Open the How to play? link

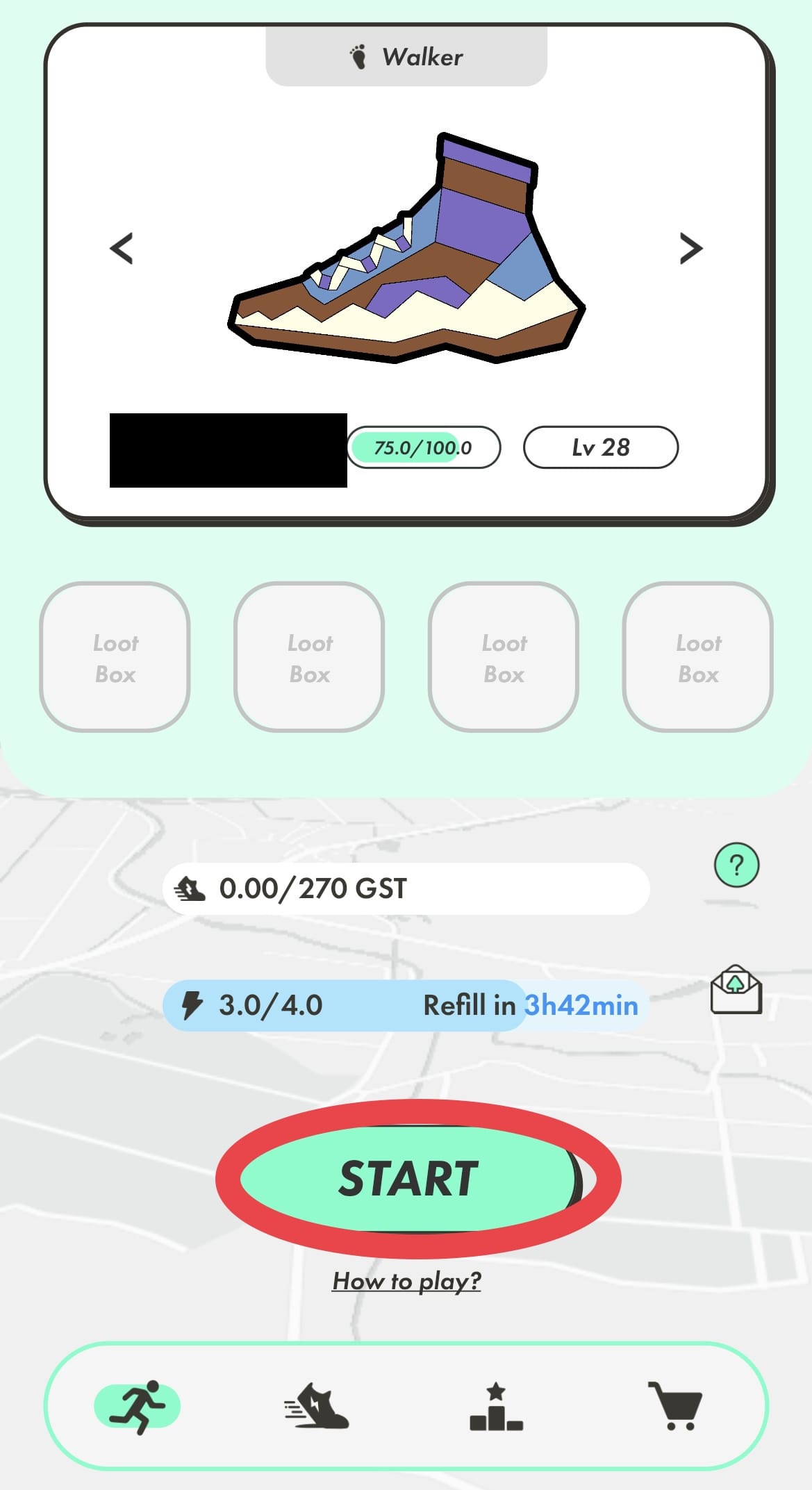point(406,1280)
